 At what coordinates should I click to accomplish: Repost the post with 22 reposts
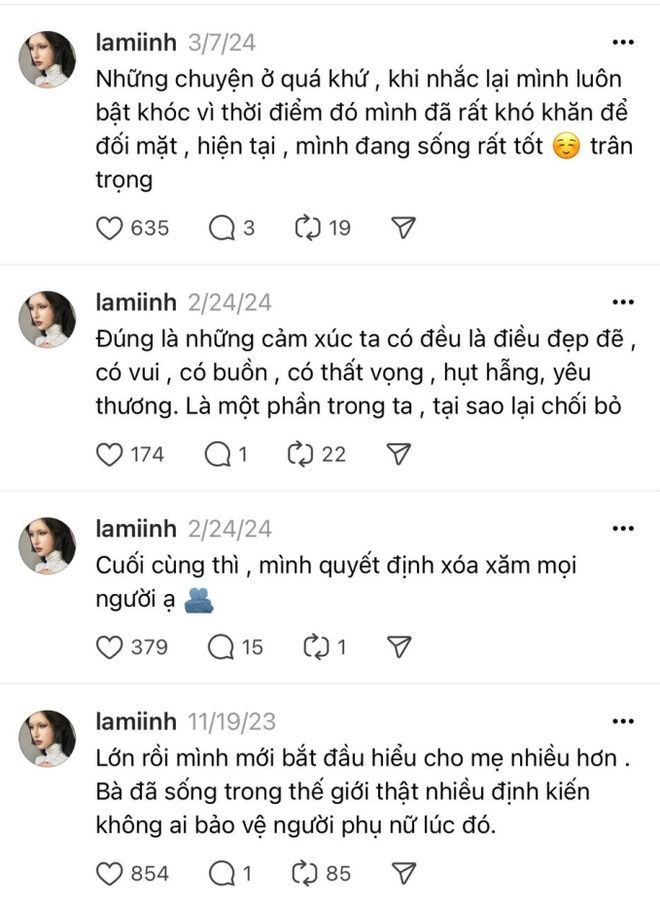click(300, 455)
